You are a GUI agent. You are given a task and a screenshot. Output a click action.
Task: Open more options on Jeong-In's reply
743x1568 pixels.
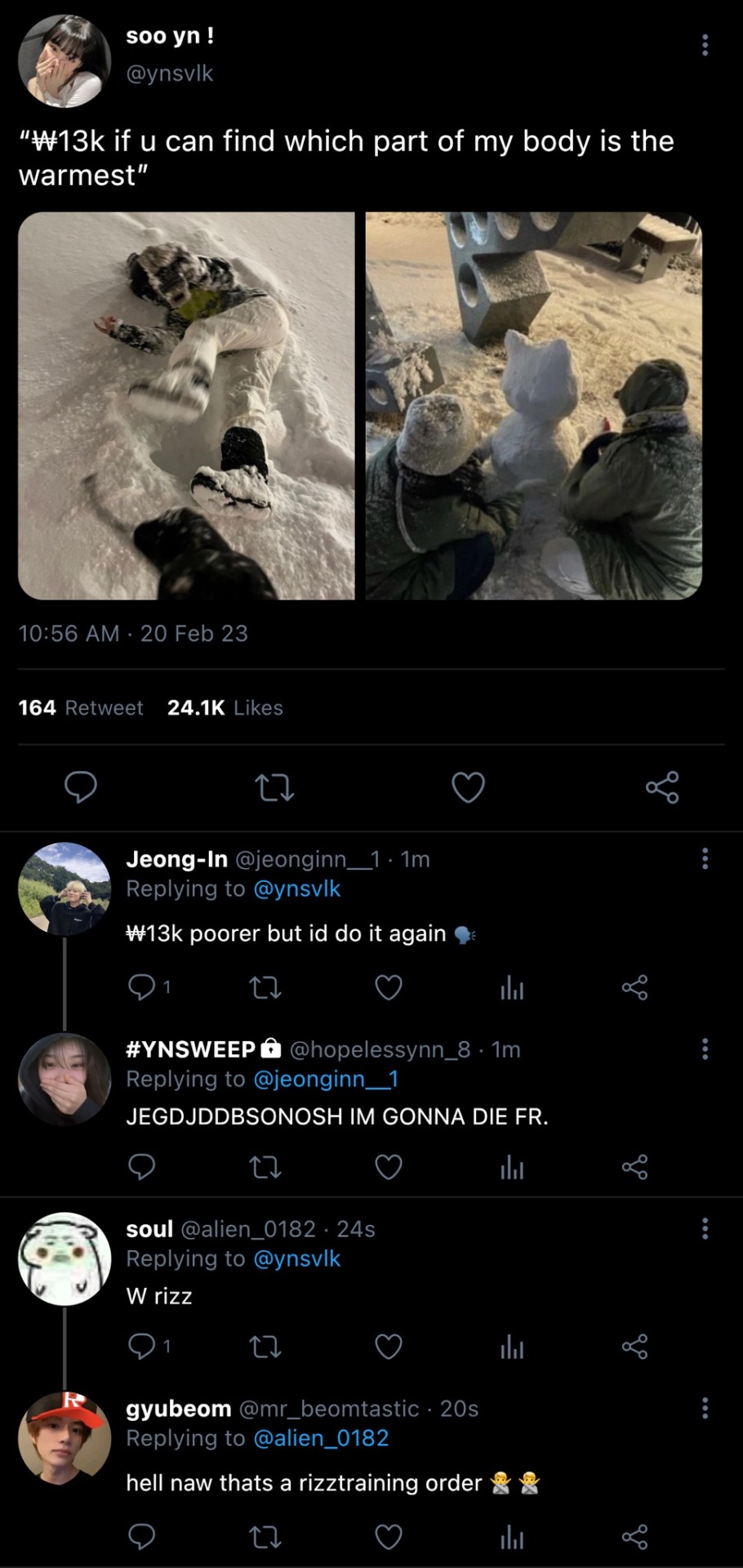[x=705, y=858]
